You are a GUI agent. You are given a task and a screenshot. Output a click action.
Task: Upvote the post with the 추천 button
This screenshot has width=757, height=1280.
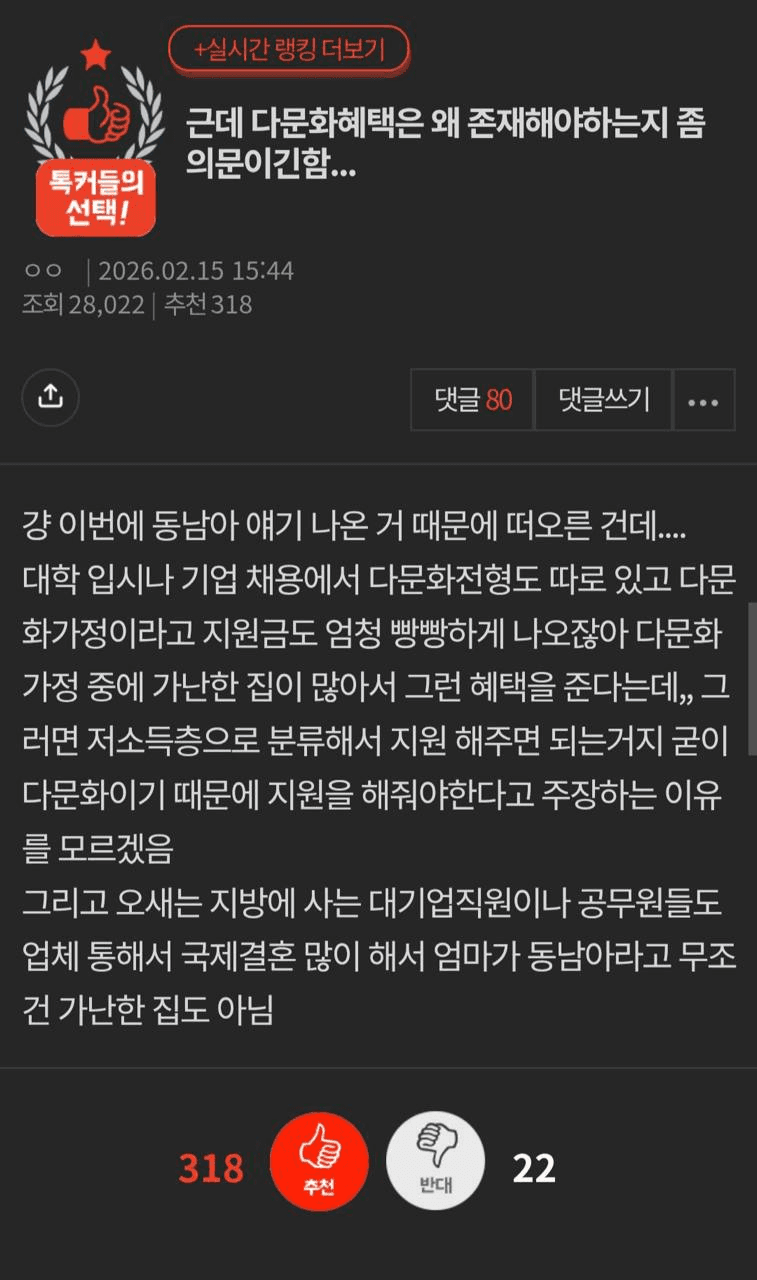point(319,1161)
